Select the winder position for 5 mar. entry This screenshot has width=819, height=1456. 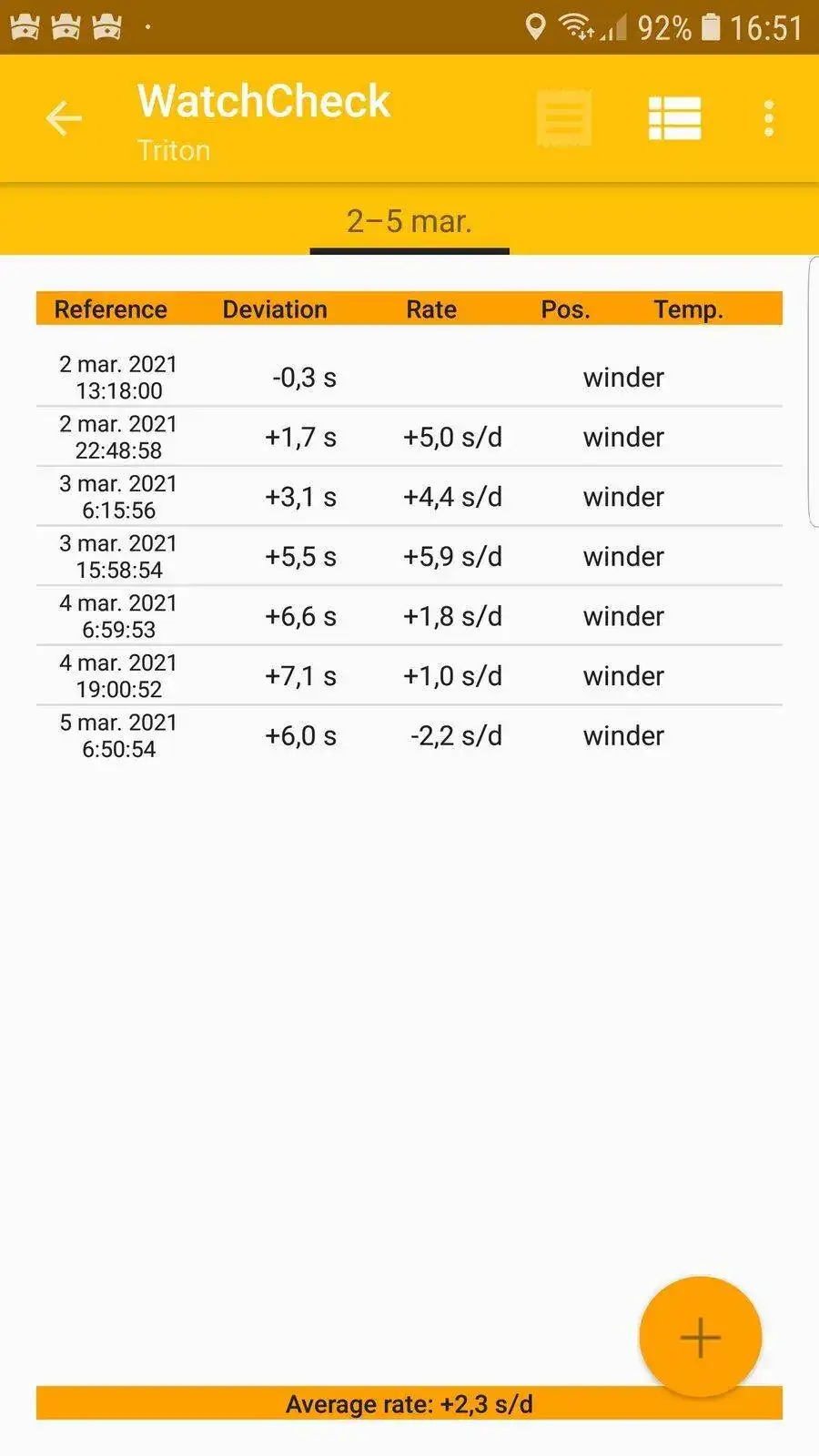(x=623, y=735)
